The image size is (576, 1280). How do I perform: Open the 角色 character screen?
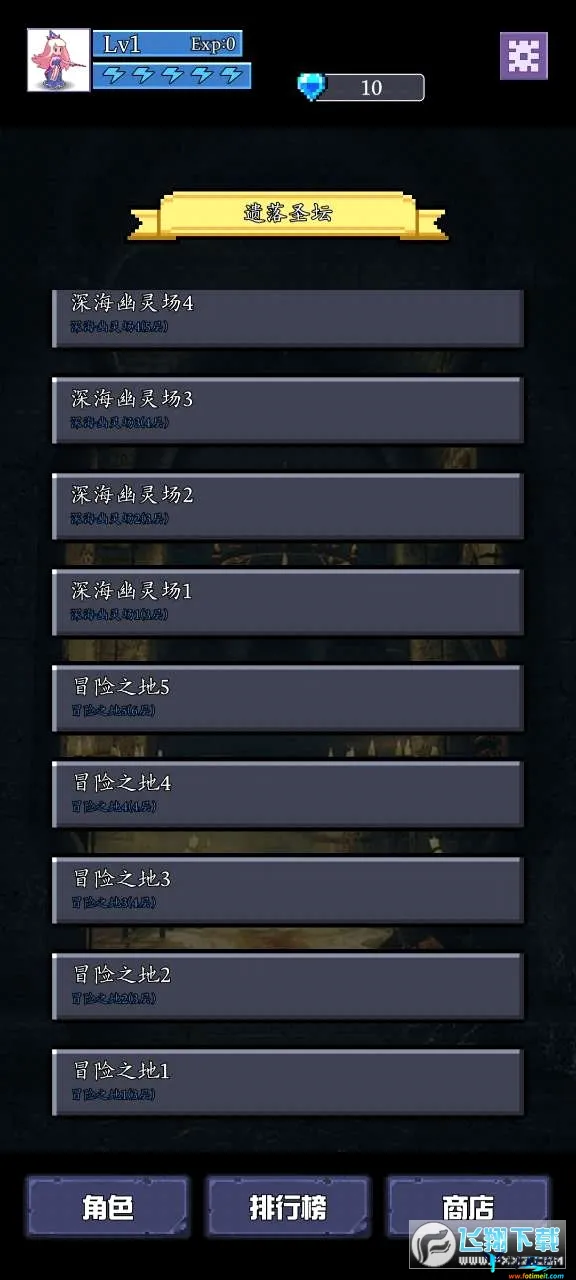(x=108, y=1207)
